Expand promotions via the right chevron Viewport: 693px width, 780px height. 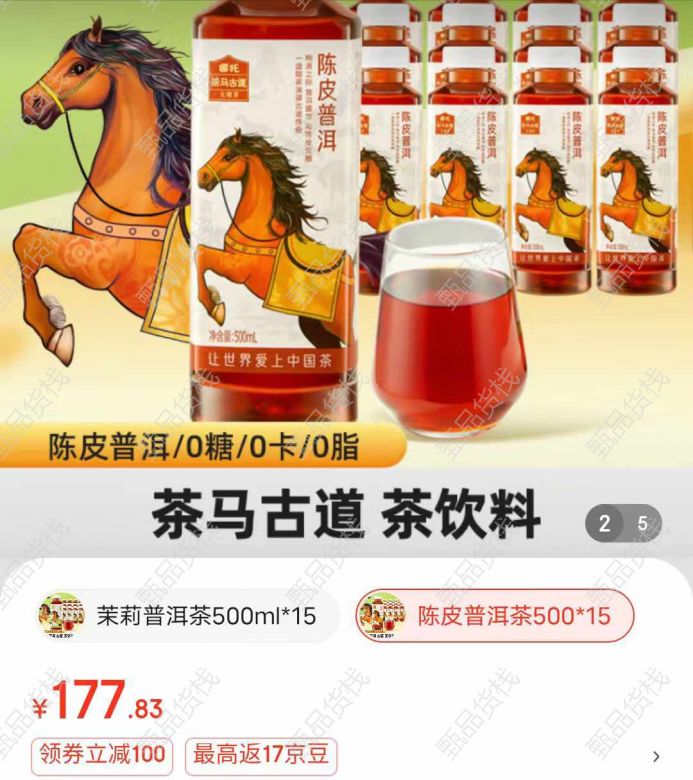click(x=656, y=756)
